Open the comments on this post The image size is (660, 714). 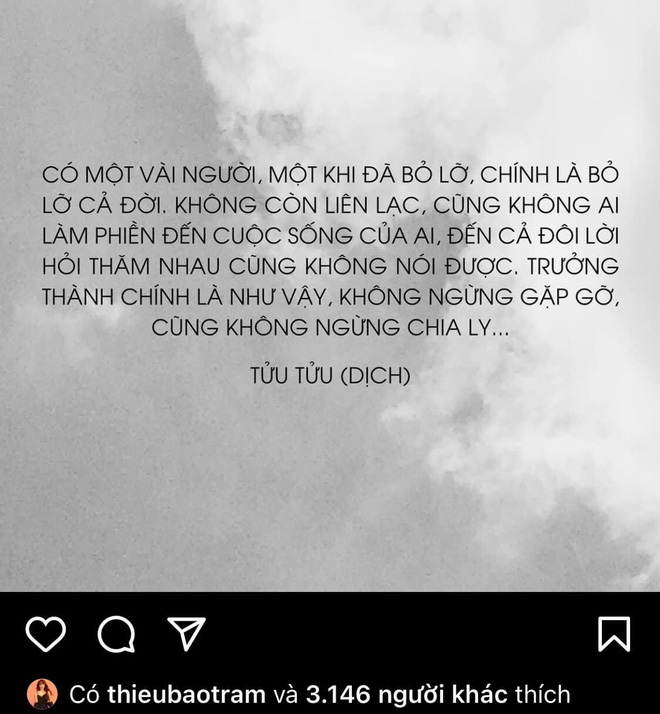(116, 634)
